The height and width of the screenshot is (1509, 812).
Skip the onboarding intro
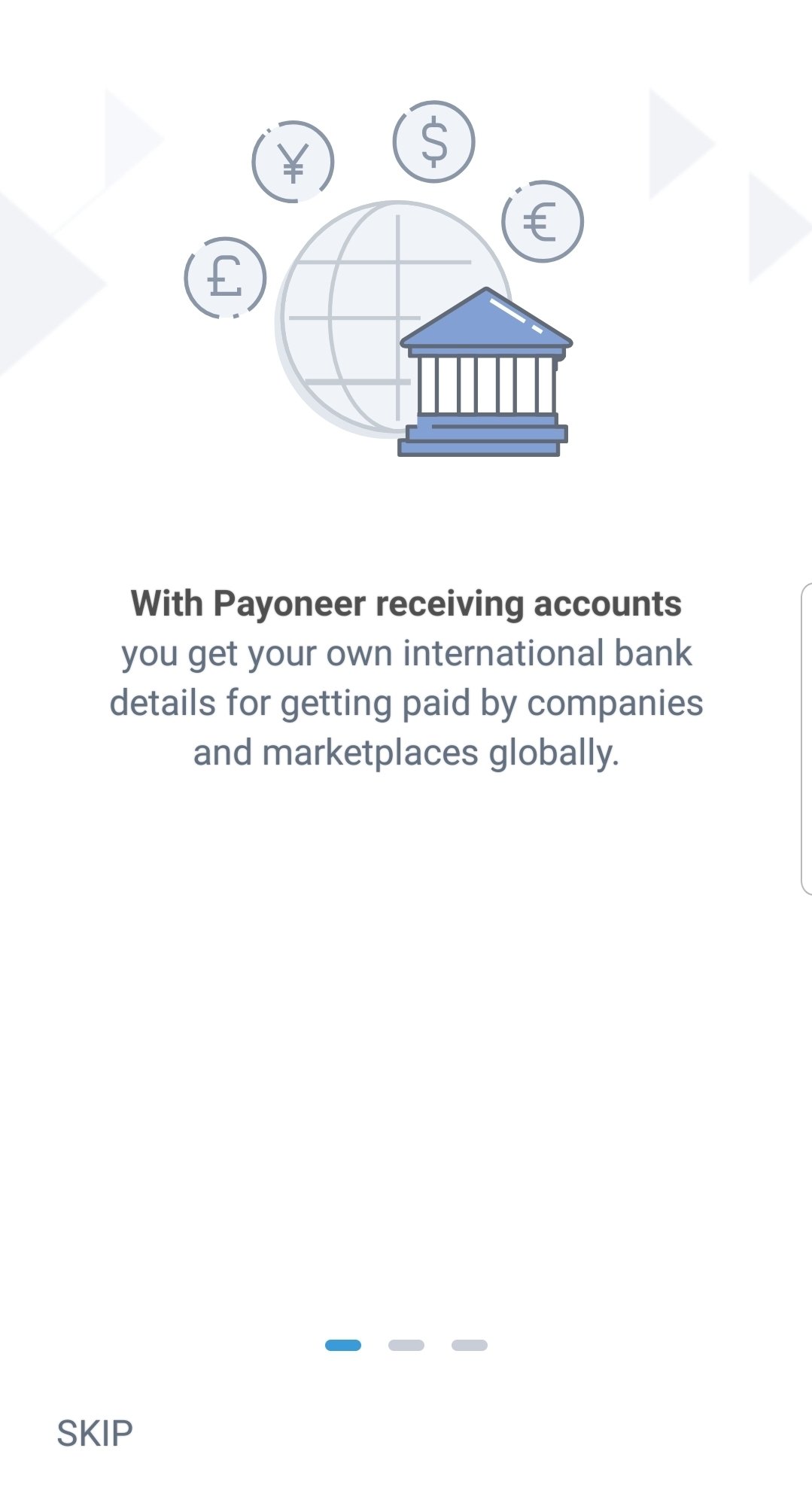pyautogui.click(x=95, y=1433)
